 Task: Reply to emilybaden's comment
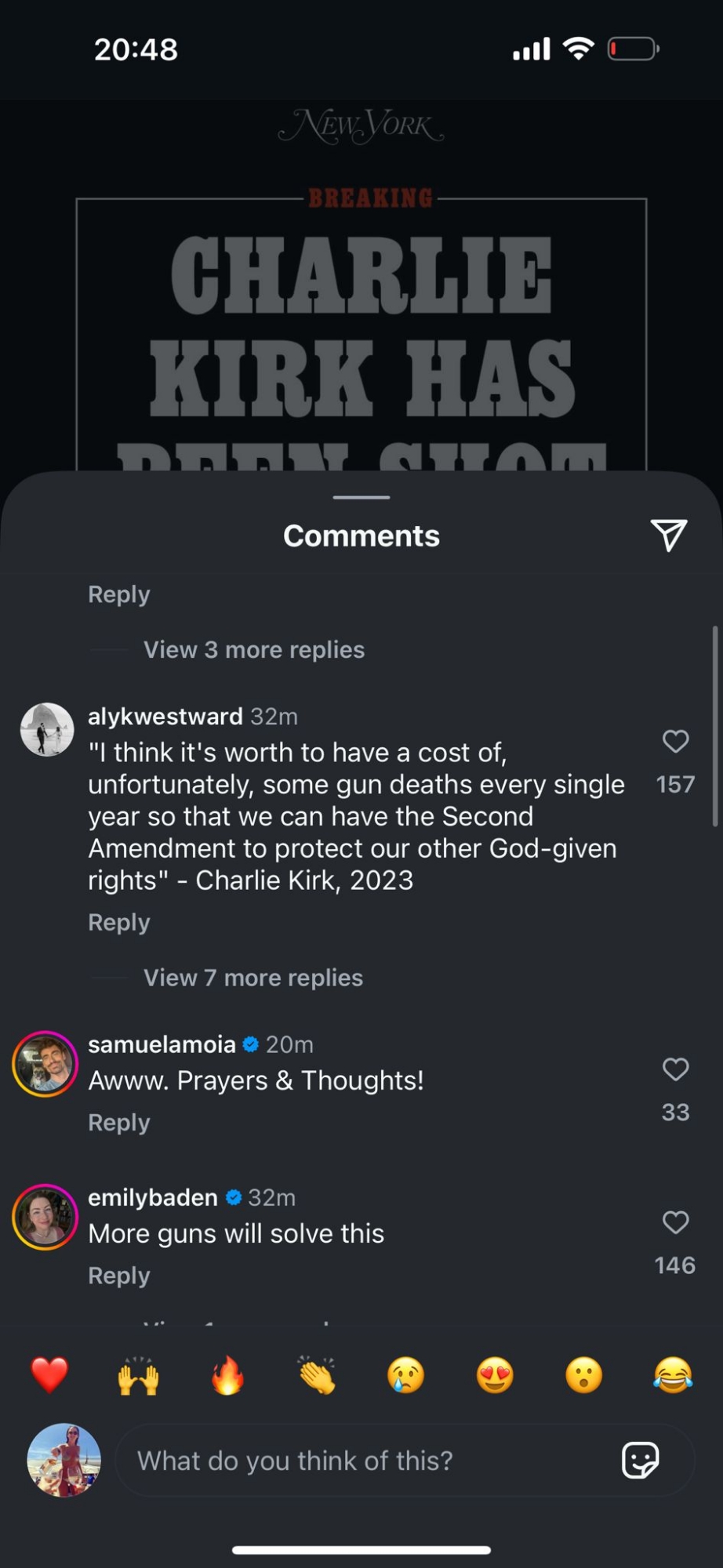pos(118,1276)
